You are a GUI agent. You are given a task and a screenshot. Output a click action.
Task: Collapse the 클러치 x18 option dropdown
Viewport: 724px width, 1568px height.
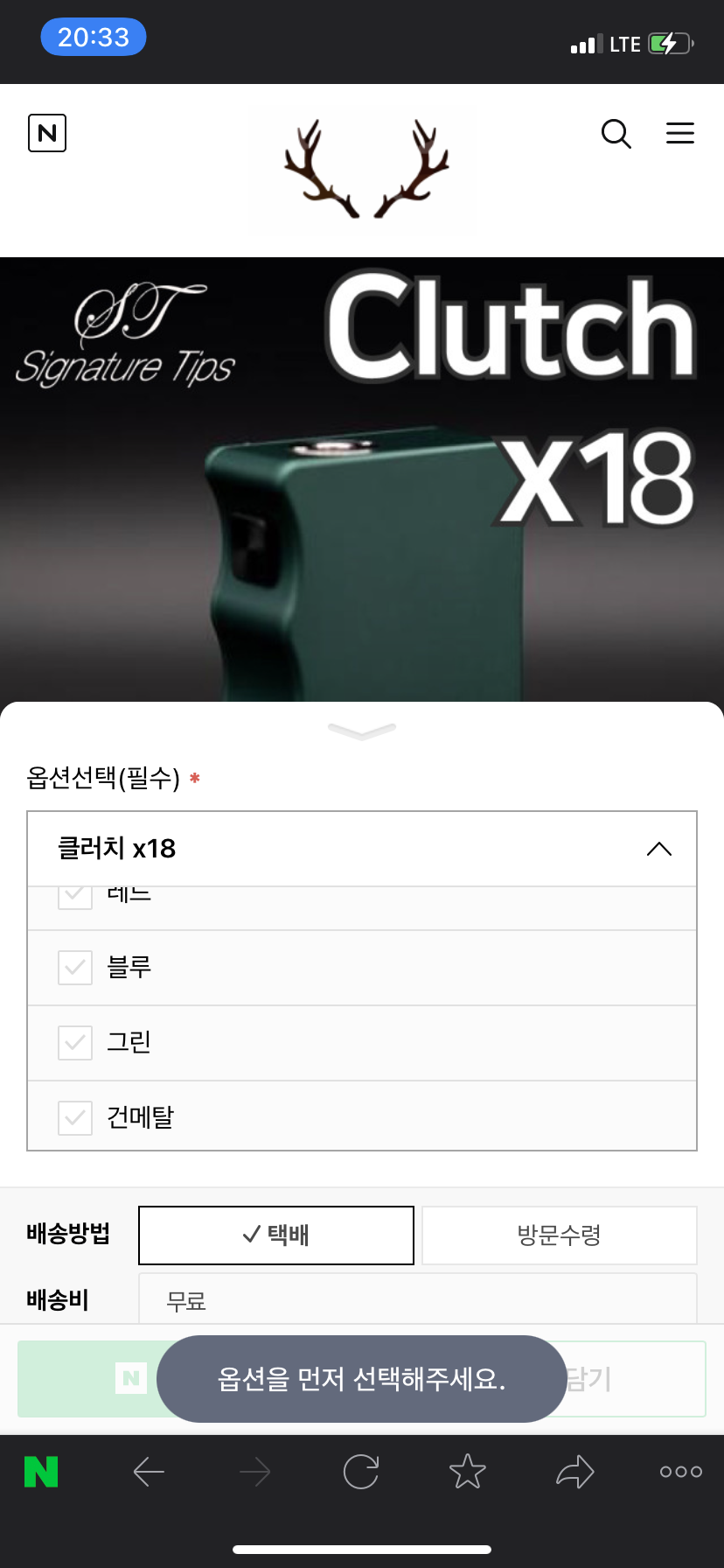click(658, 849)
